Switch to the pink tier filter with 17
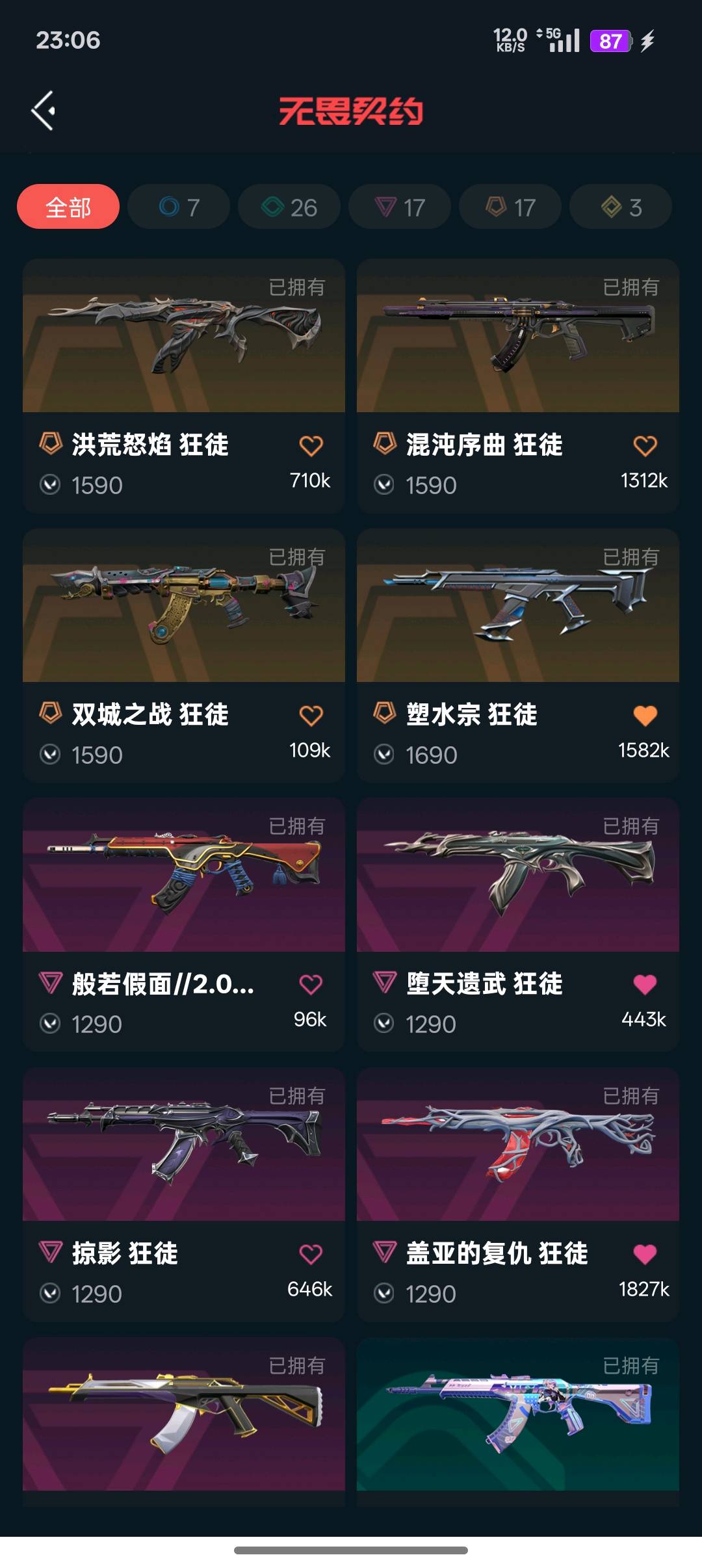 tap(400, 207)
